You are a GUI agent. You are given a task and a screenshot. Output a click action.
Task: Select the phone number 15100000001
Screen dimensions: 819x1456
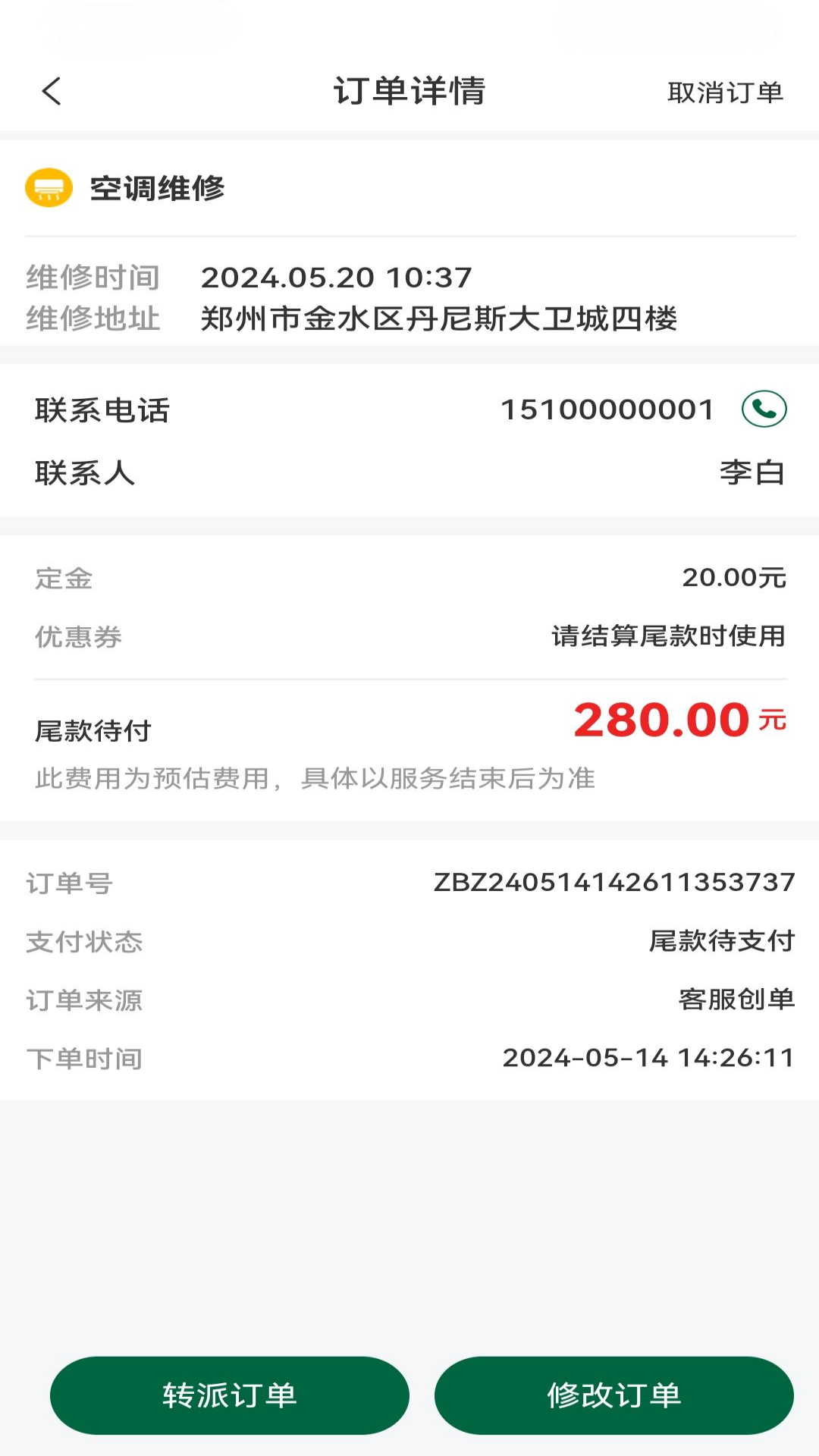click(x=607, y=410)
